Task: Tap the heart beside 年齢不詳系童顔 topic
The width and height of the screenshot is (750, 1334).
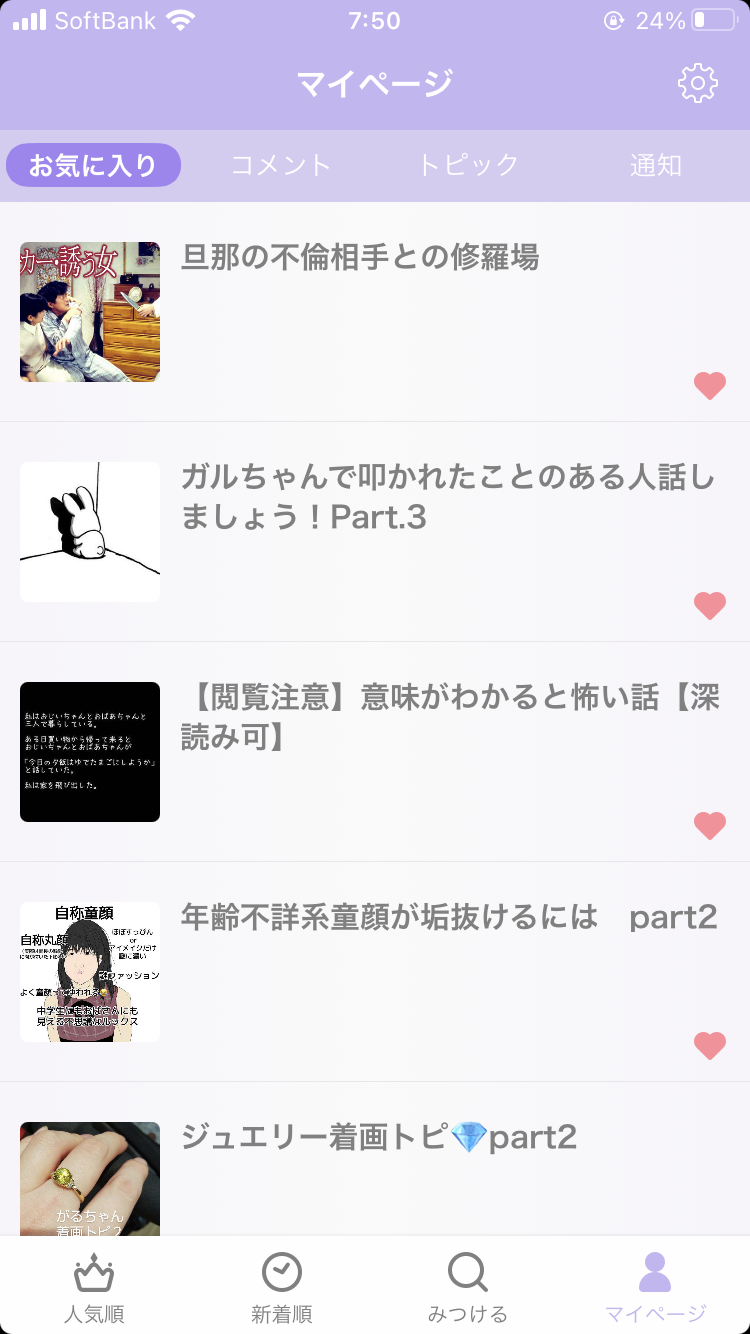Action: pyautogui.click(x=709, y=1045)
